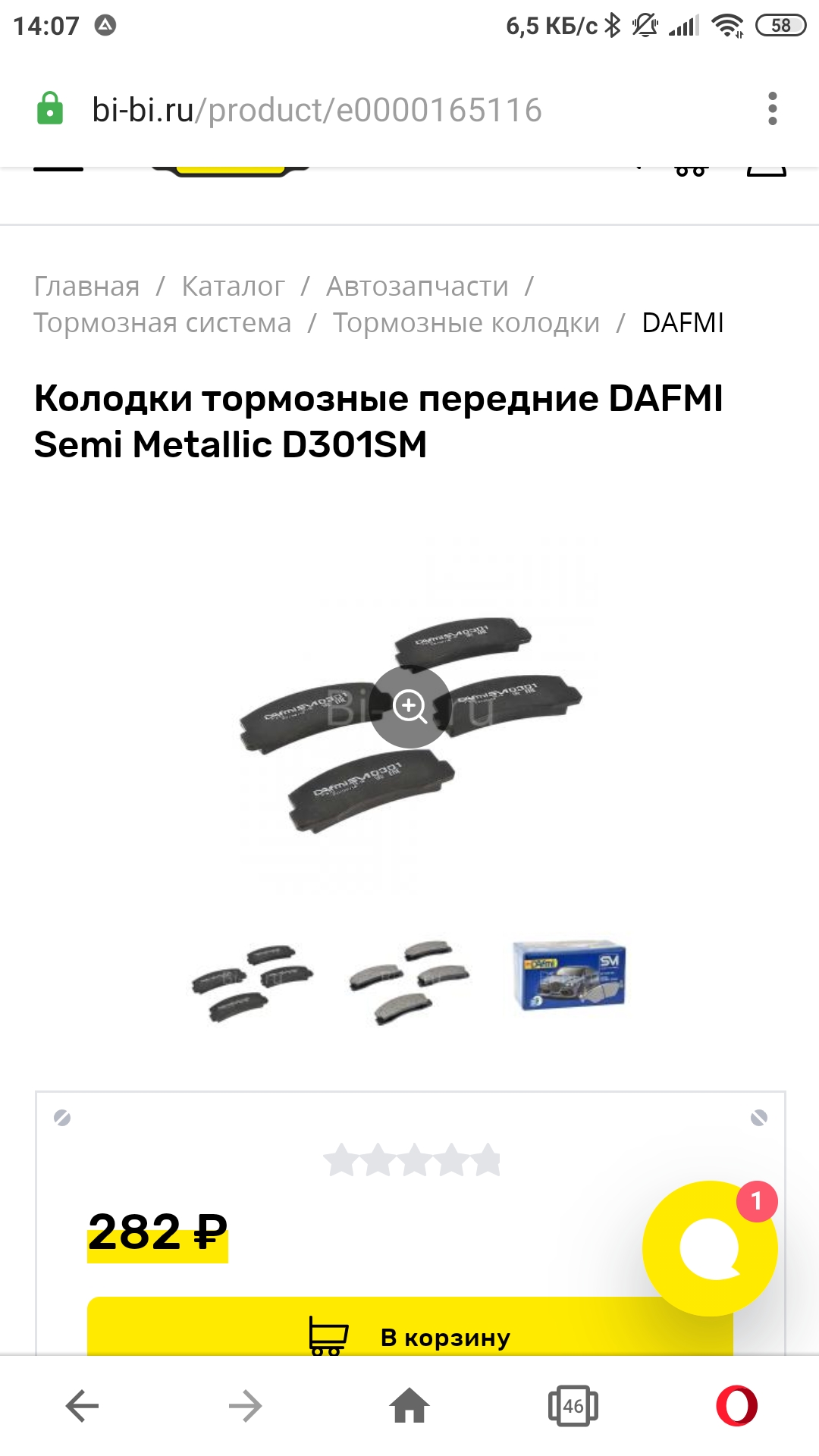The height and width of the screenshot is (1456, 819).
Task: Open the Тормозная система breadcrumb
Action: 162,323
